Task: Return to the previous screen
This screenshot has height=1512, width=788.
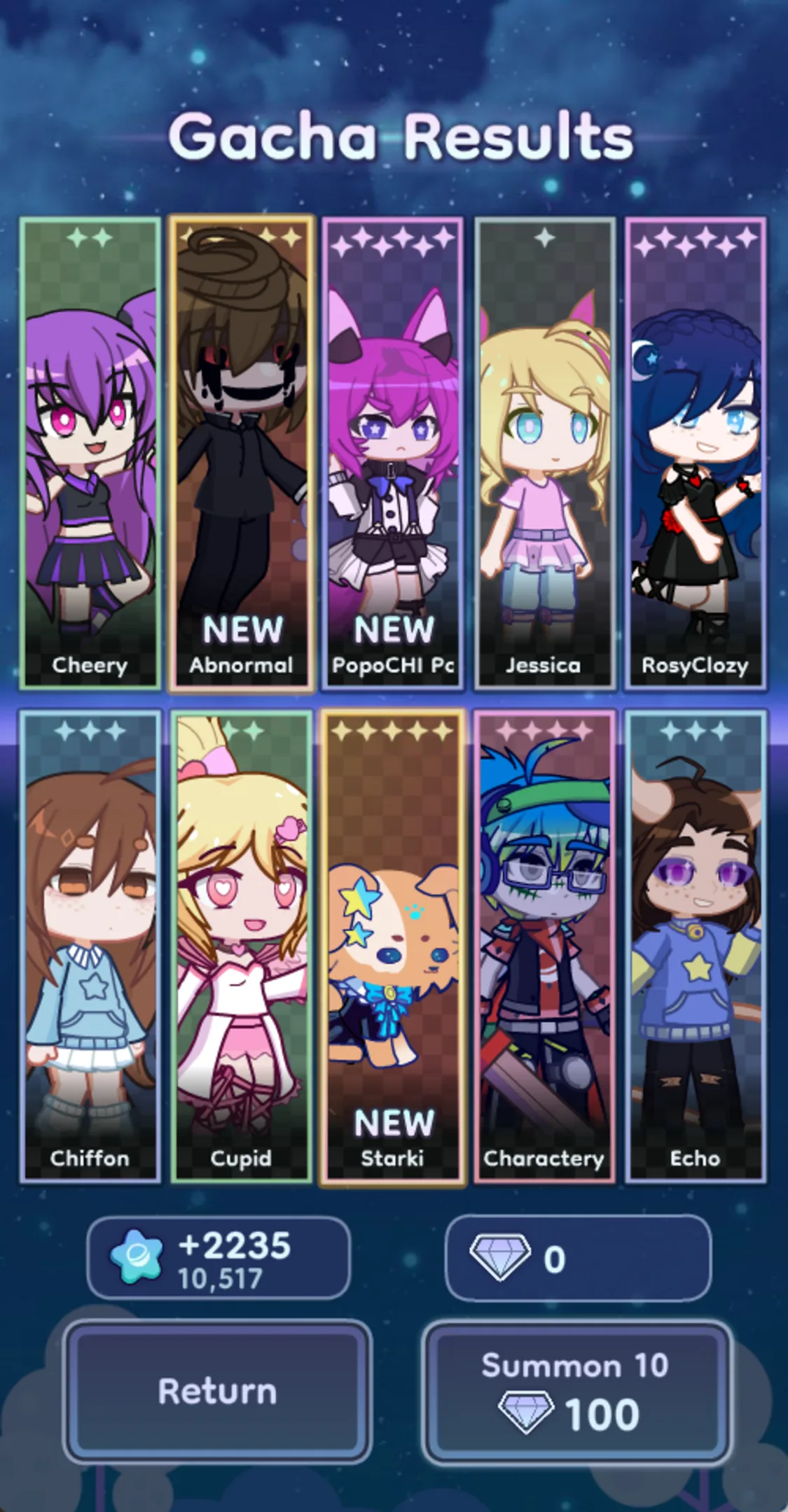Action: [x=217, y=1391]
